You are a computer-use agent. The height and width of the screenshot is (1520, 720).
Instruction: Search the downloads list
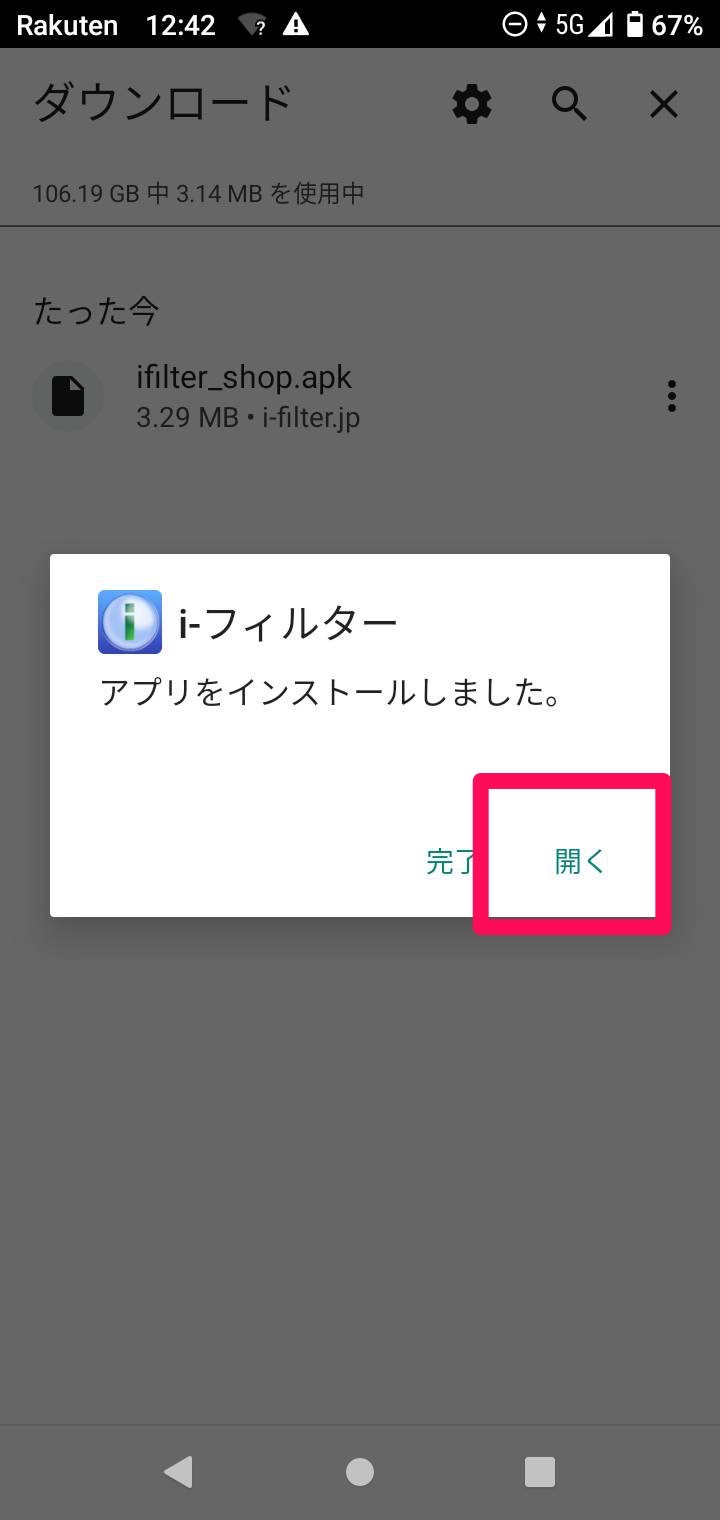(569, 104)
